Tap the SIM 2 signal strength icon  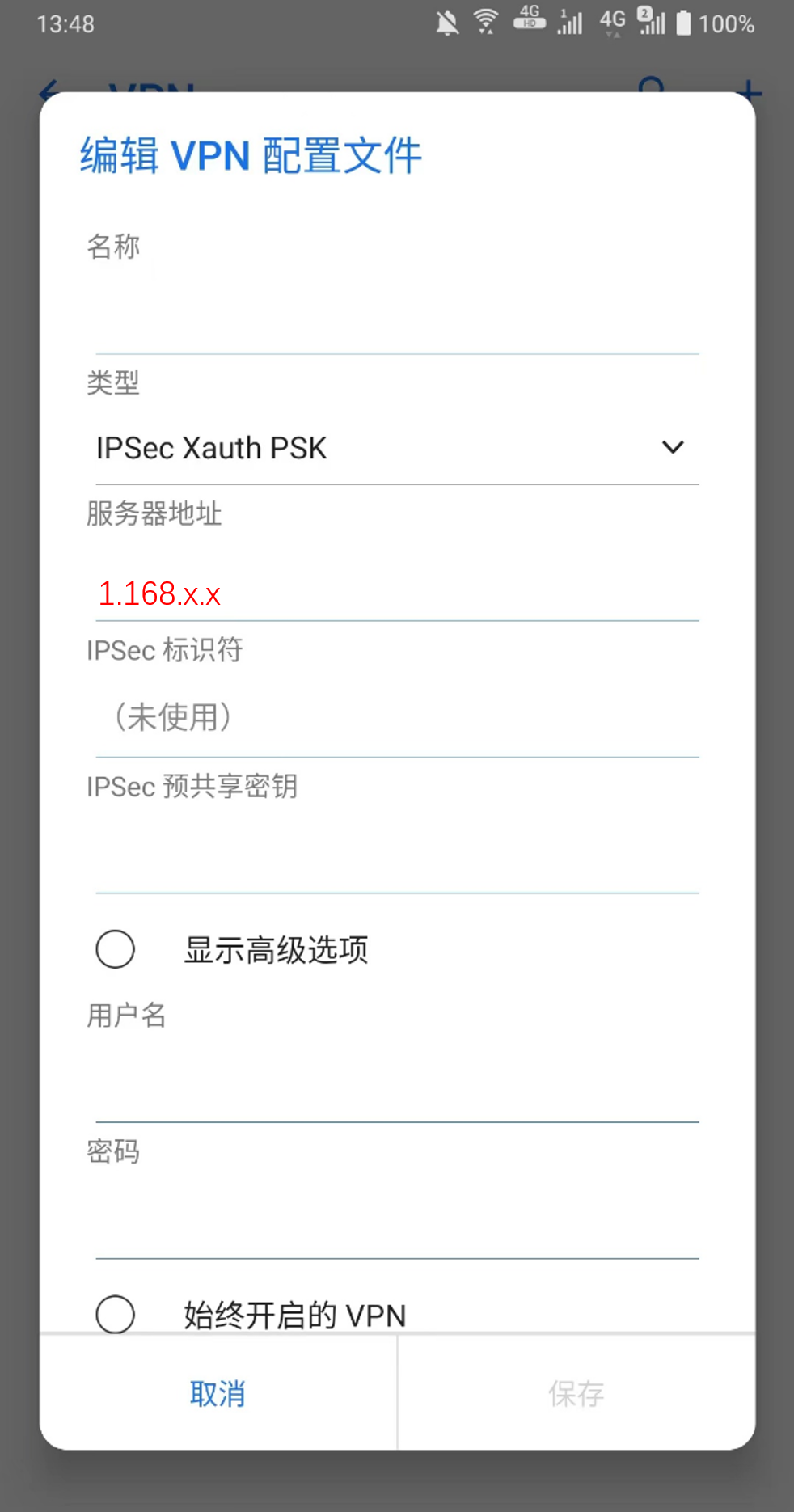coord(652,24)
